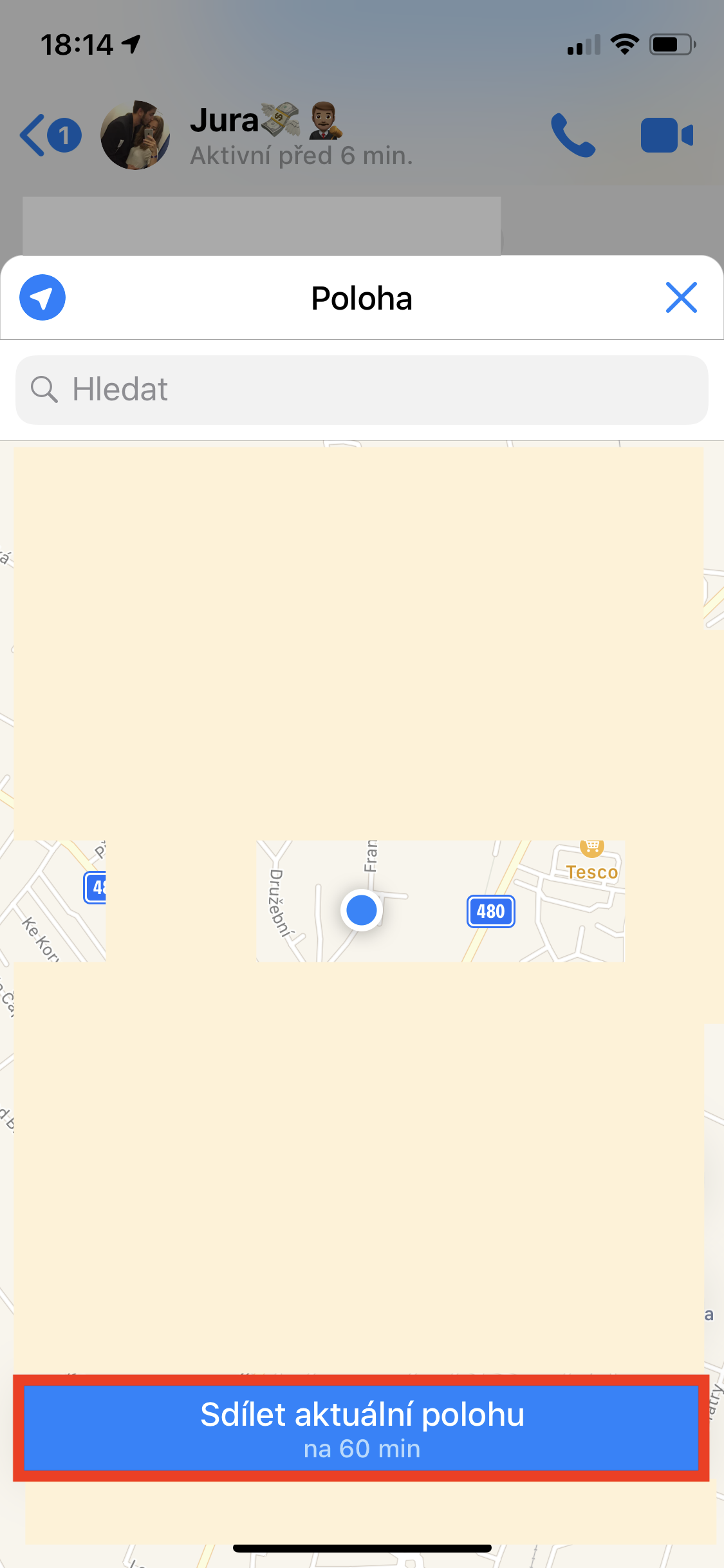Start video call with Jura
This screenshot has width=724, height=1568.
click(x=667, y=135)
